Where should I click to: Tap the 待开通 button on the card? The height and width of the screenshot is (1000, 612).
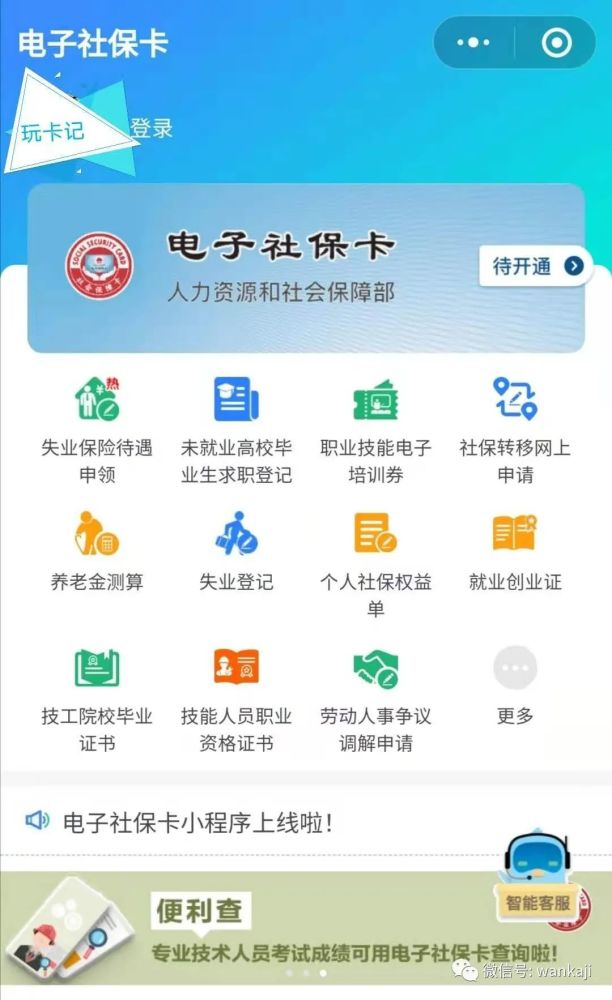coord(535,266)
